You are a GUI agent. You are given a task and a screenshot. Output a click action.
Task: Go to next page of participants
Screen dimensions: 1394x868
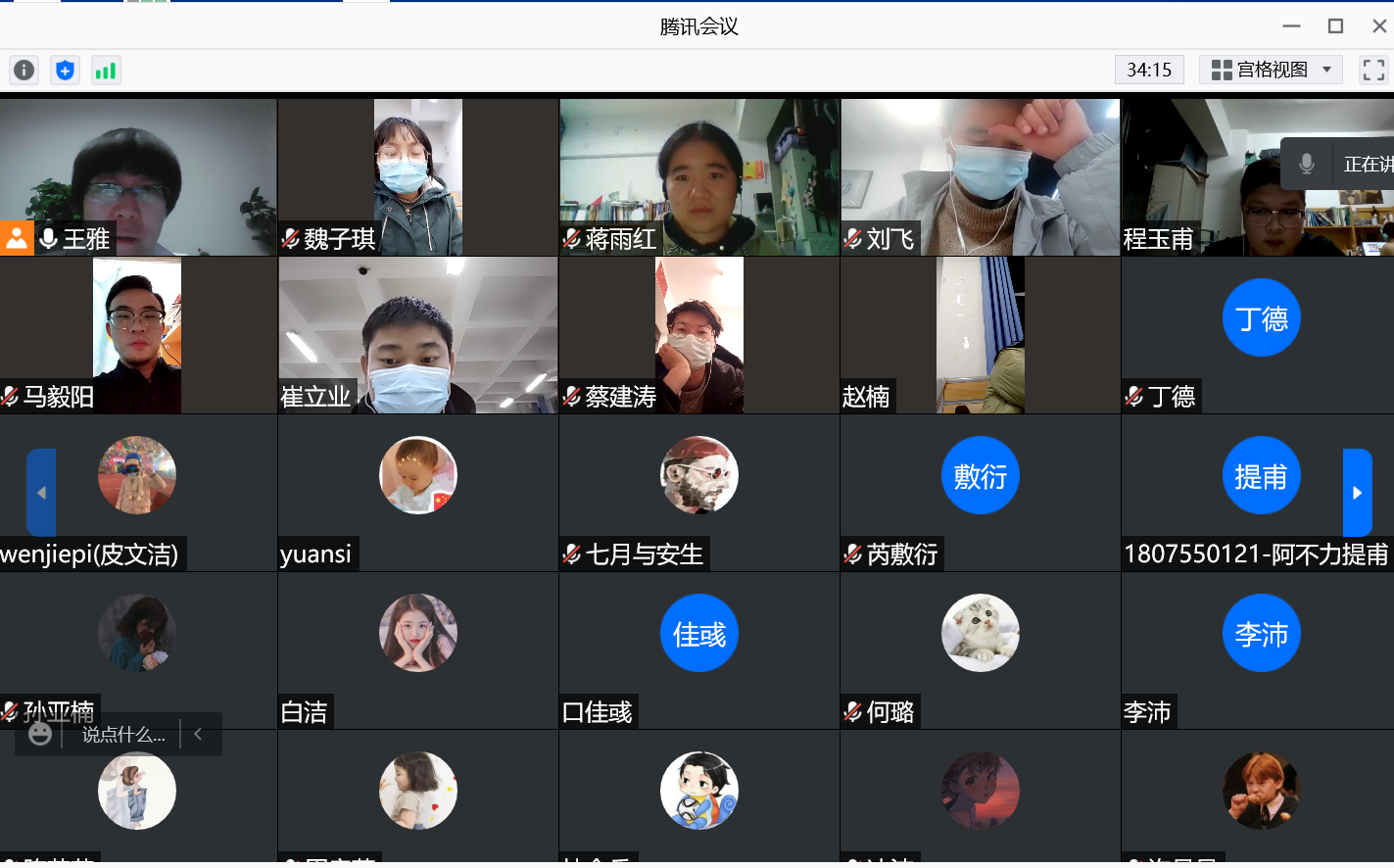[x=1357, y=493]
